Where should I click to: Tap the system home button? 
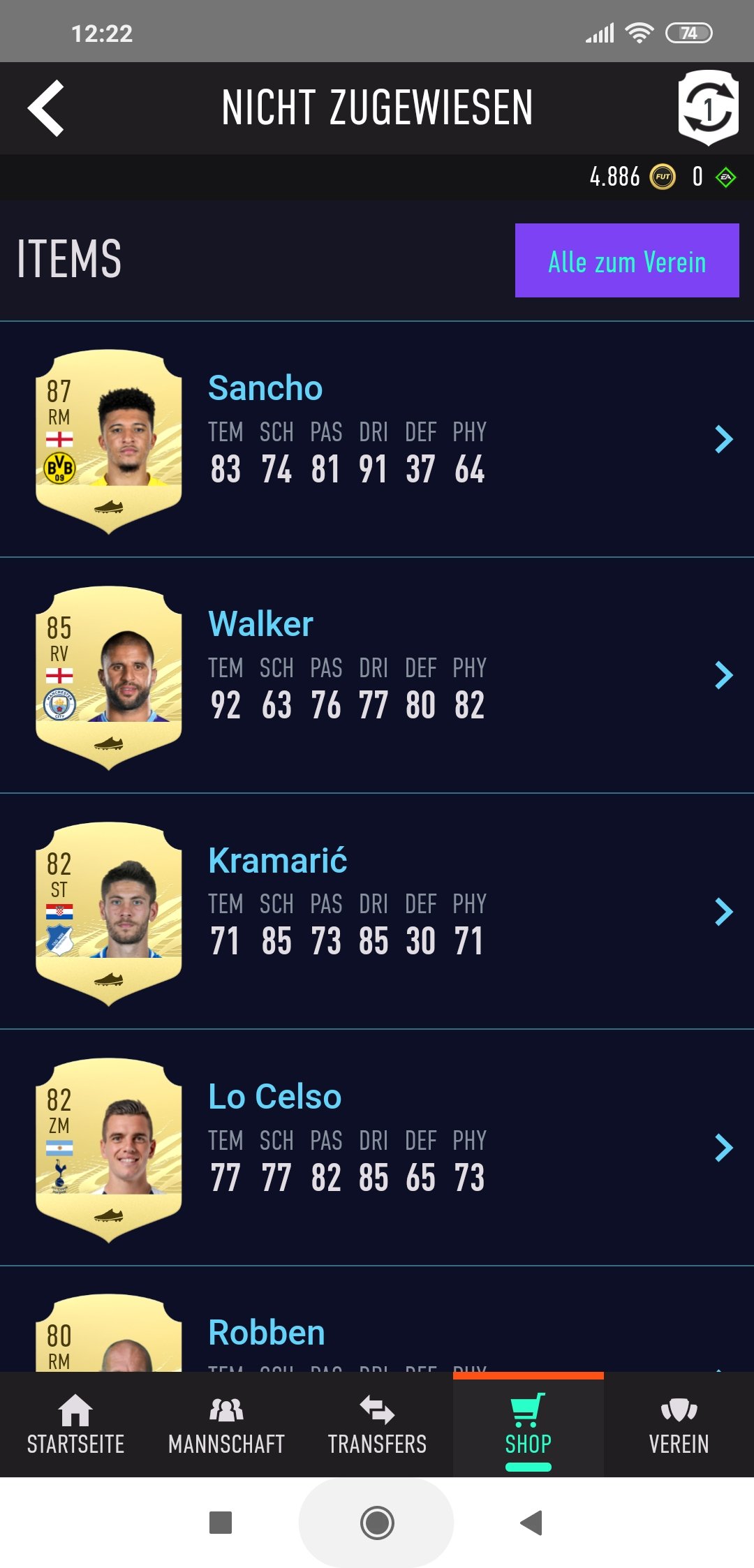click(377, 1523)
